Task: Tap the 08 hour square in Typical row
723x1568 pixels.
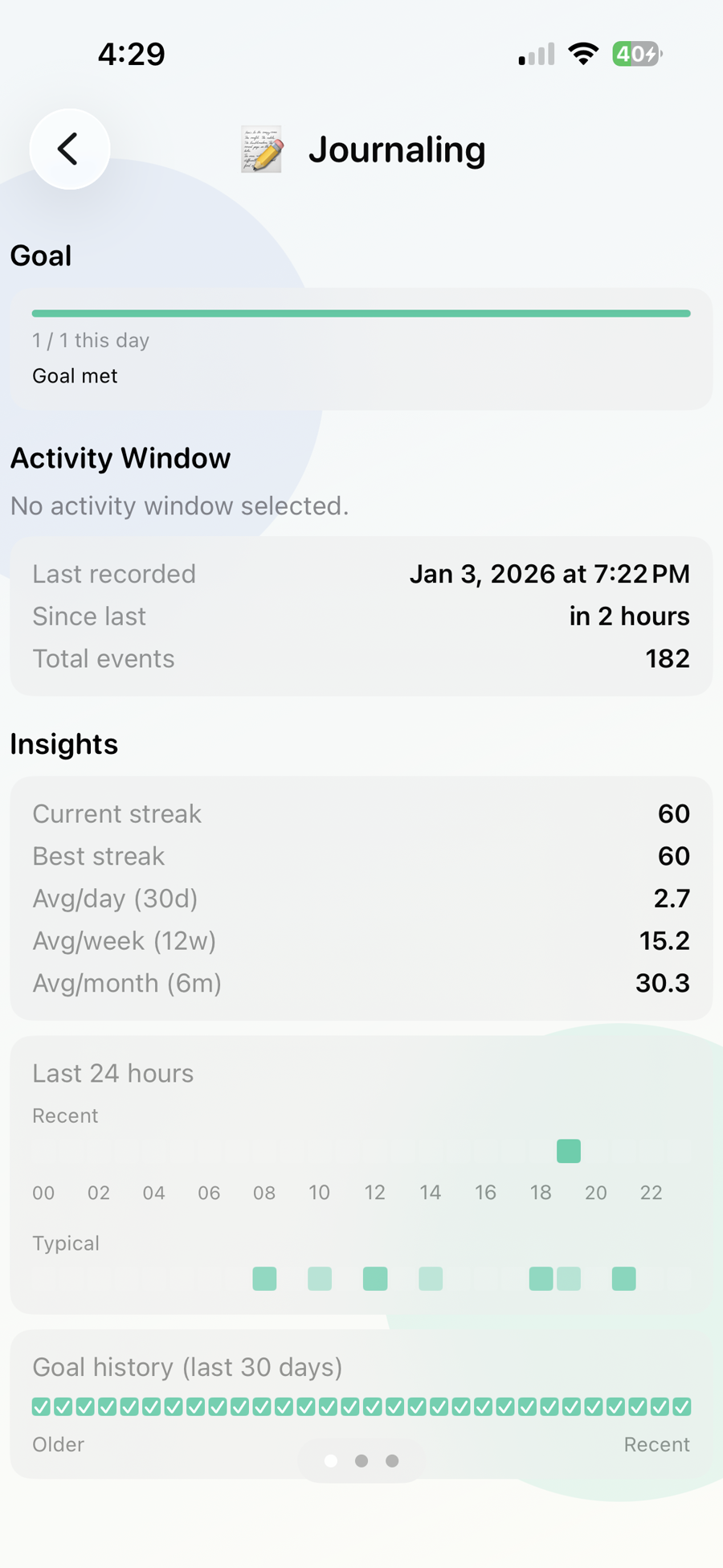Action: (263, 1279)
